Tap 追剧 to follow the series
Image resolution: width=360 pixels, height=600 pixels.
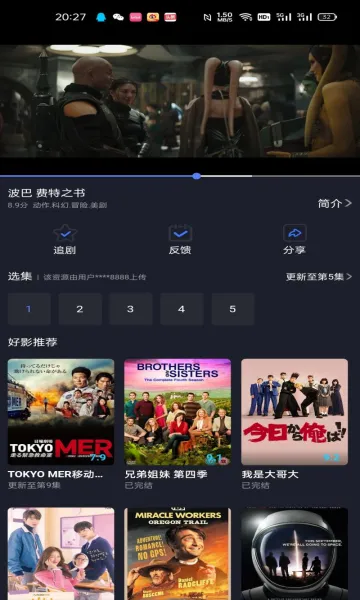[x=65, y=240]
